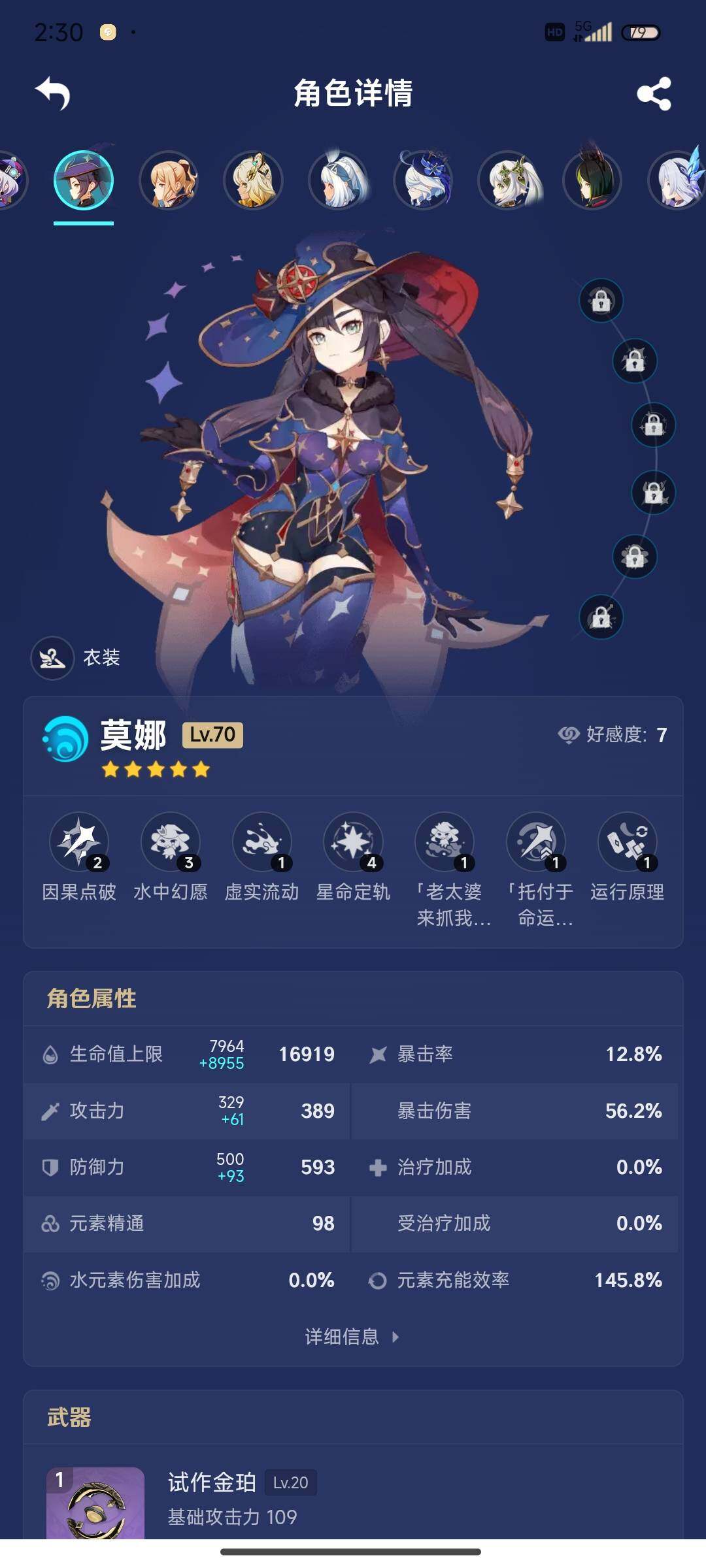This screenshot has width=706, height=1568.
Task: View the 水中幻愿 talent
Action: click(x=171, y=843)
